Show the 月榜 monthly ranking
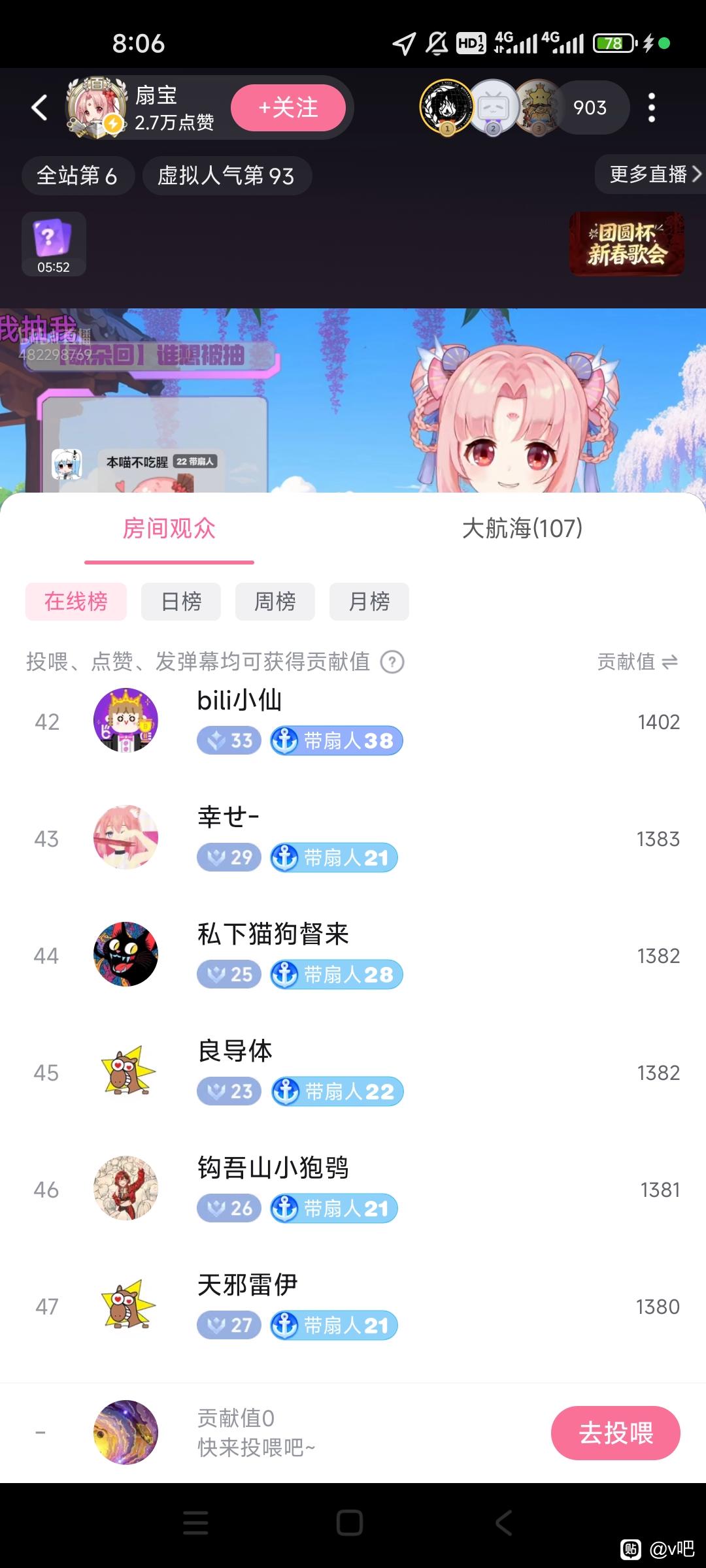Image resolution: width=706 pixels, height=1568 pixels. tap(369, 601)
